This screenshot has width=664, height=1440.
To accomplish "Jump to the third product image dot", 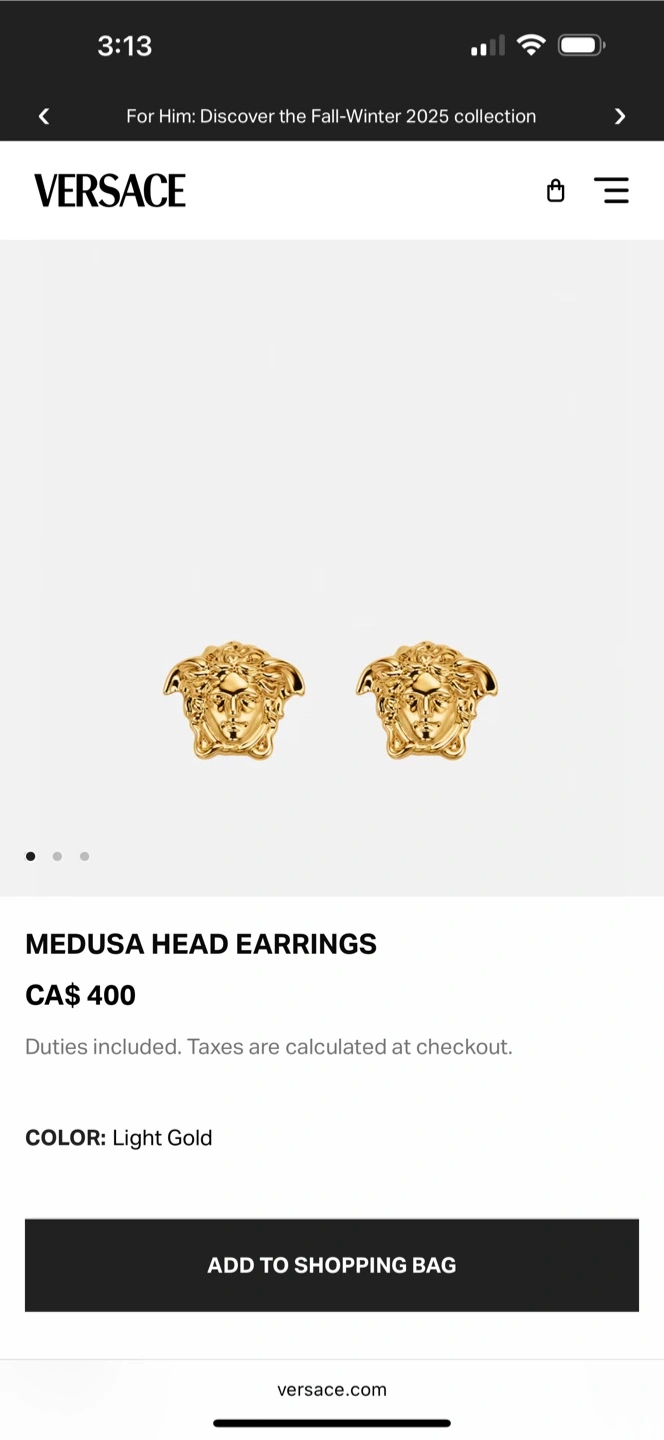I will 84,856.
